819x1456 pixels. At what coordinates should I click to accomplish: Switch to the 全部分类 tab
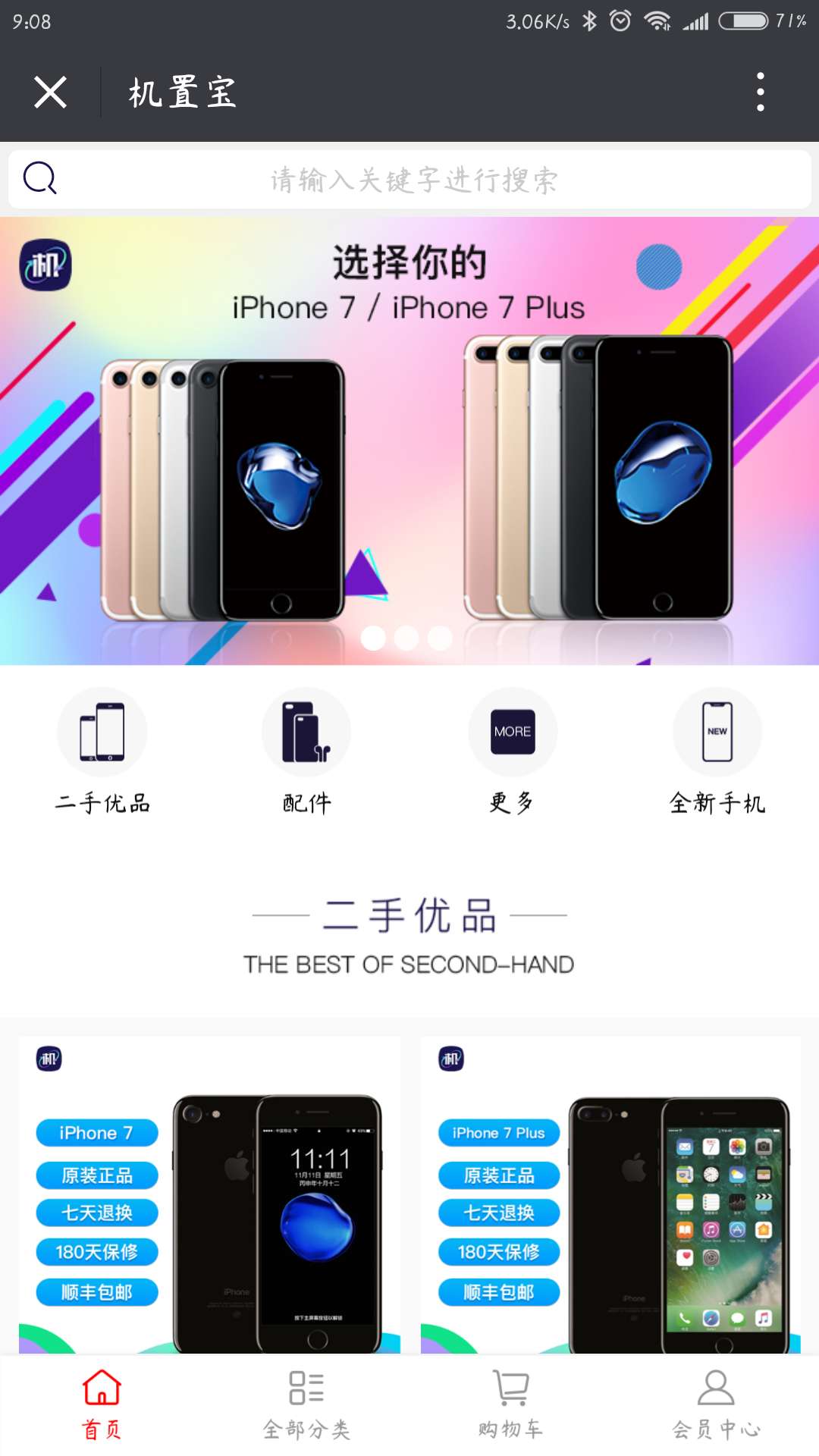[x=306, y=1404]
